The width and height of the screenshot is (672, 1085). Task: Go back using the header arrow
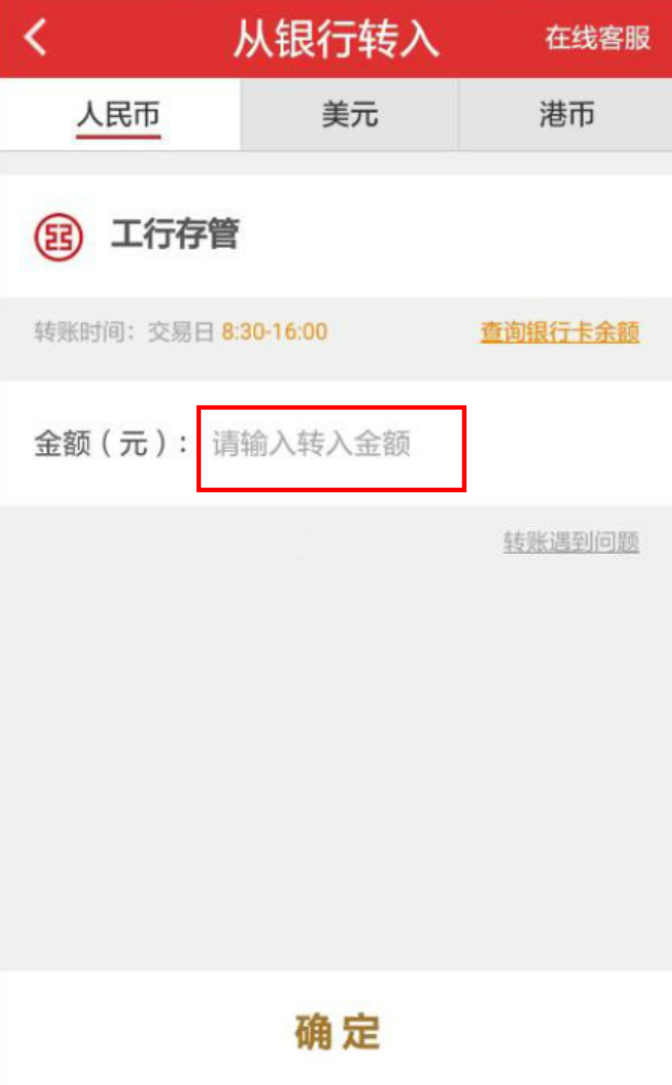pyautogui.click(x=37, y=38)
